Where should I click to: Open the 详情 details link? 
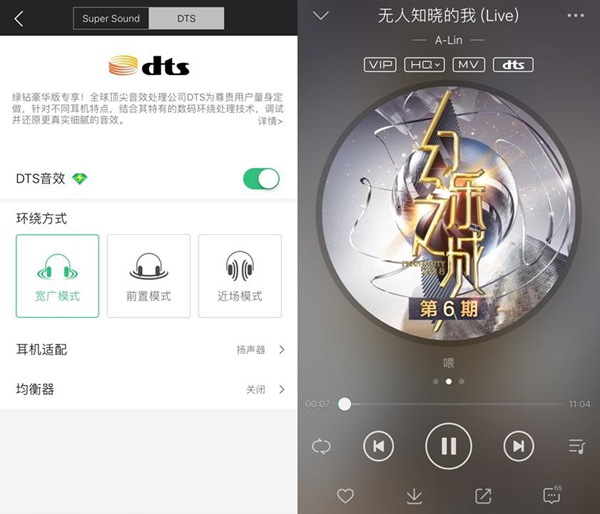[269, 121]
